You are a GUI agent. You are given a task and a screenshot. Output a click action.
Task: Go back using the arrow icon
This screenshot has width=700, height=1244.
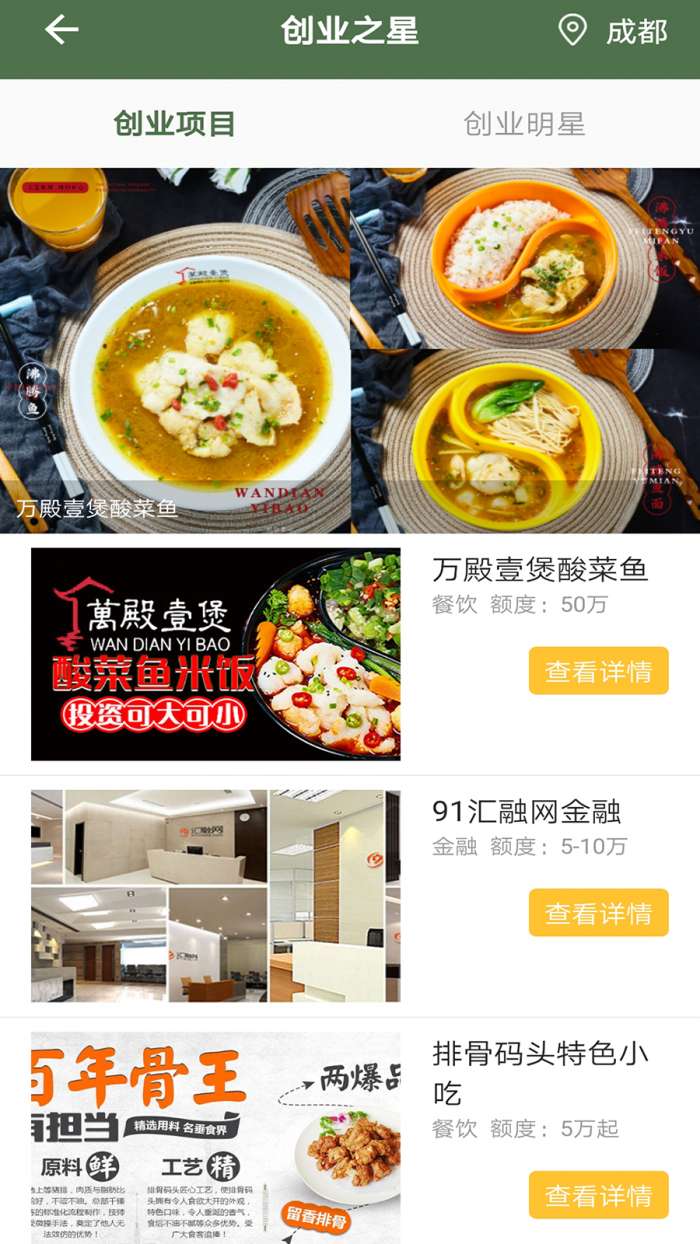61,30
